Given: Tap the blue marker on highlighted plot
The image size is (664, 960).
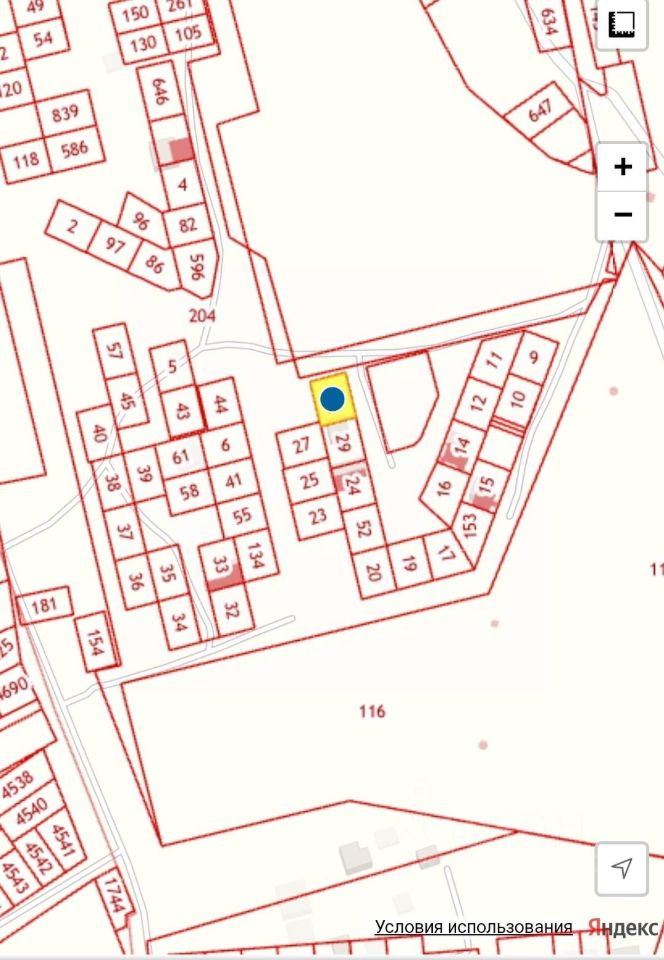Looking at the screenshot, I should (332, 400).
